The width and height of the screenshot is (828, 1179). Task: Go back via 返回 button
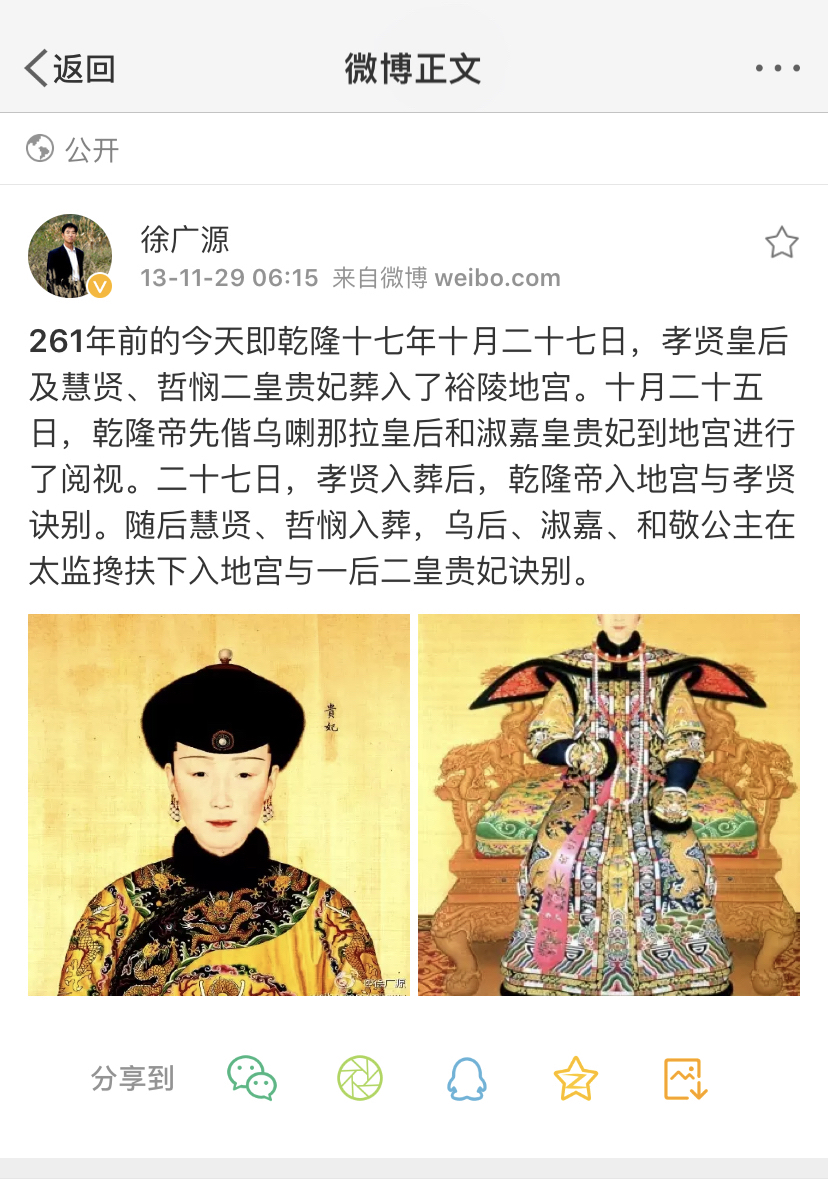(x=70, y=69)
